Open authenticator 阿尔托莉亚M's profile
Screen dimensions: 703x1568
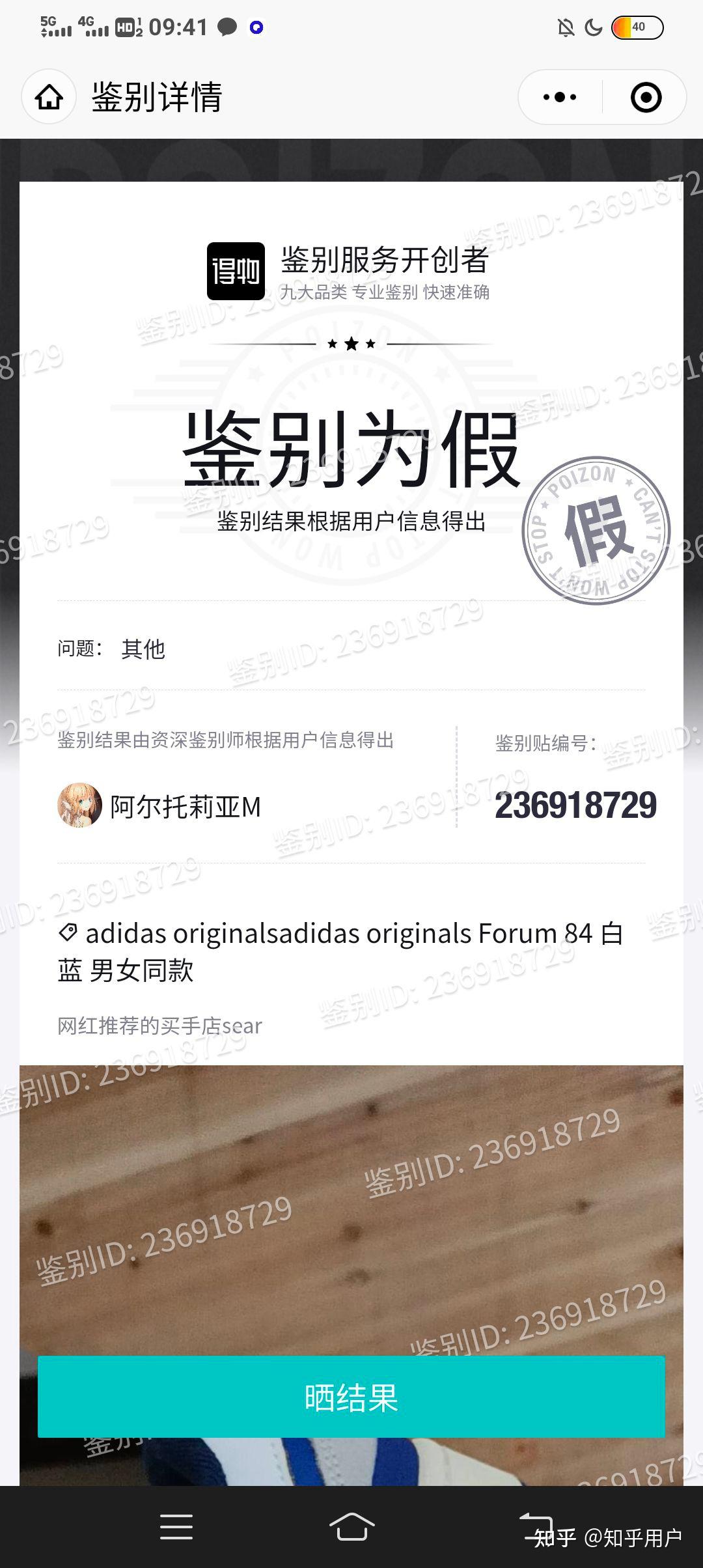pos(159,806)
